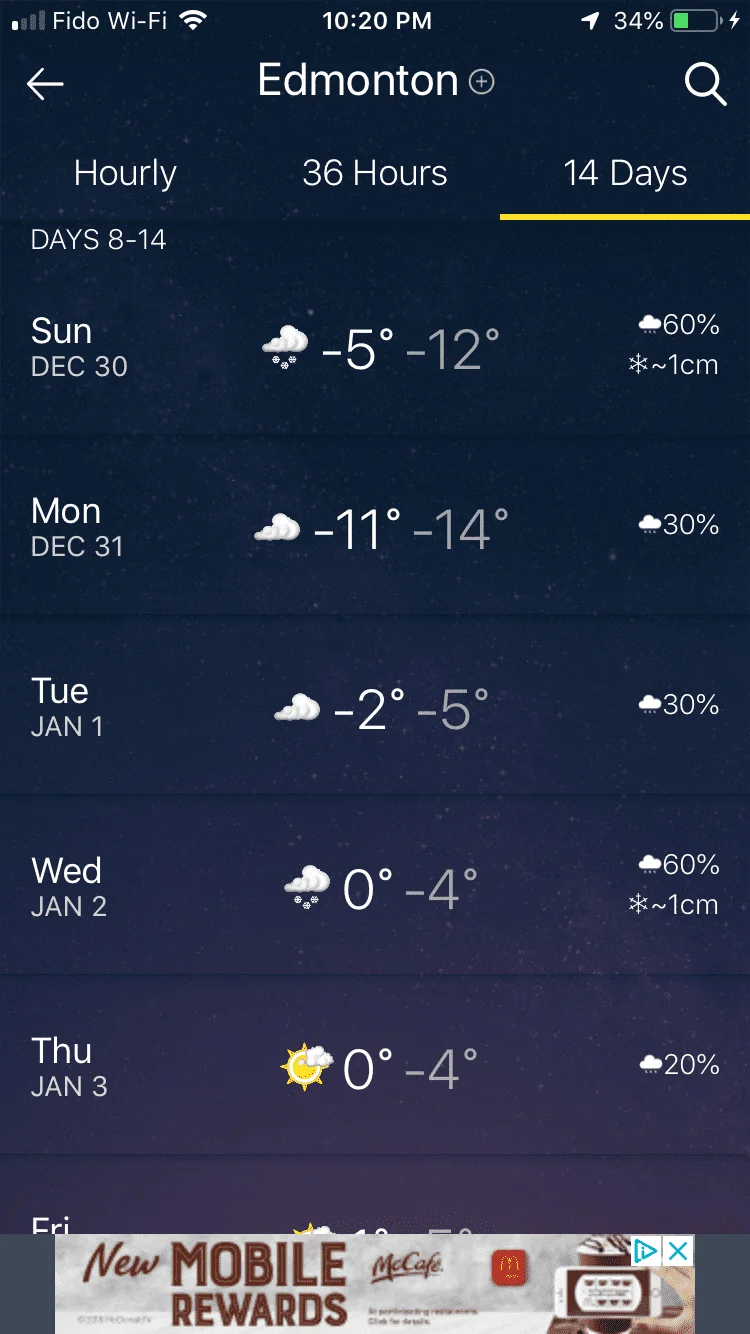750x1334 pixels.
Task: Switch to the 36 Hours tab
Action: coord(375,174)
